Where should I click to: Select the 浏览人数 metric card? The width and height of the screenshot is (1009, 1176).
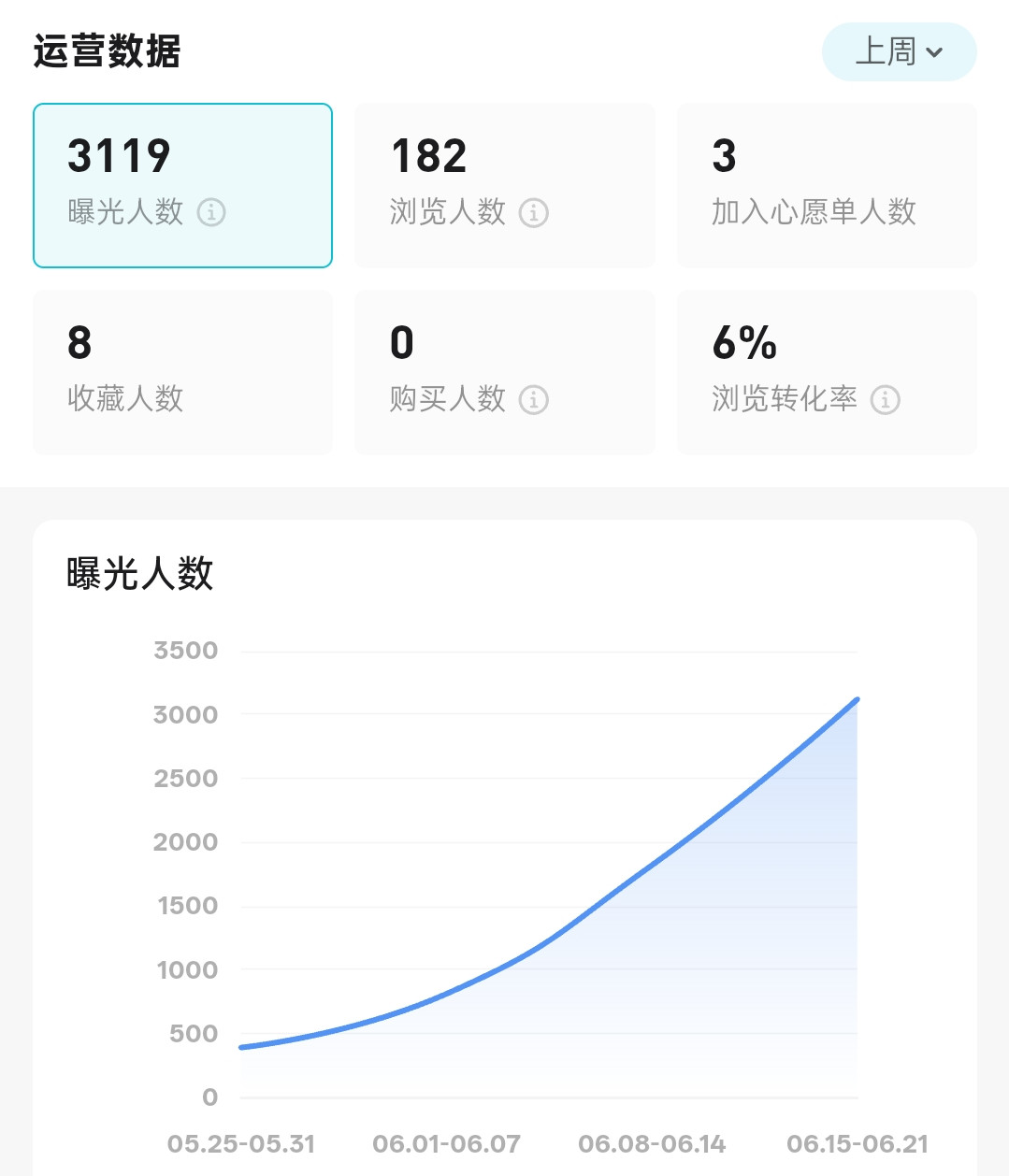point(505,185)
